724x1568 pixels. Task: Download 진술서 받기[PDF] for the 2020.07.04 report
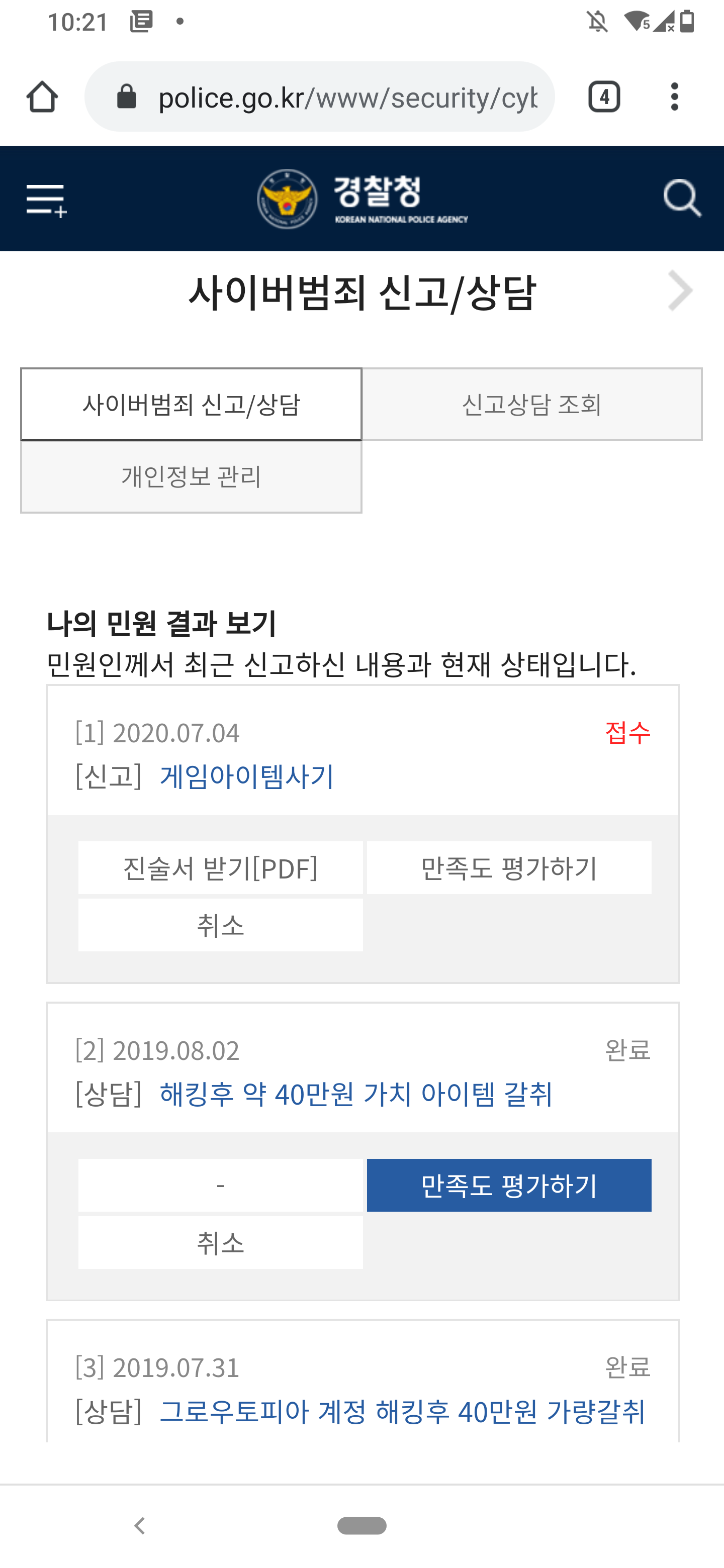(x=220, y=868)
